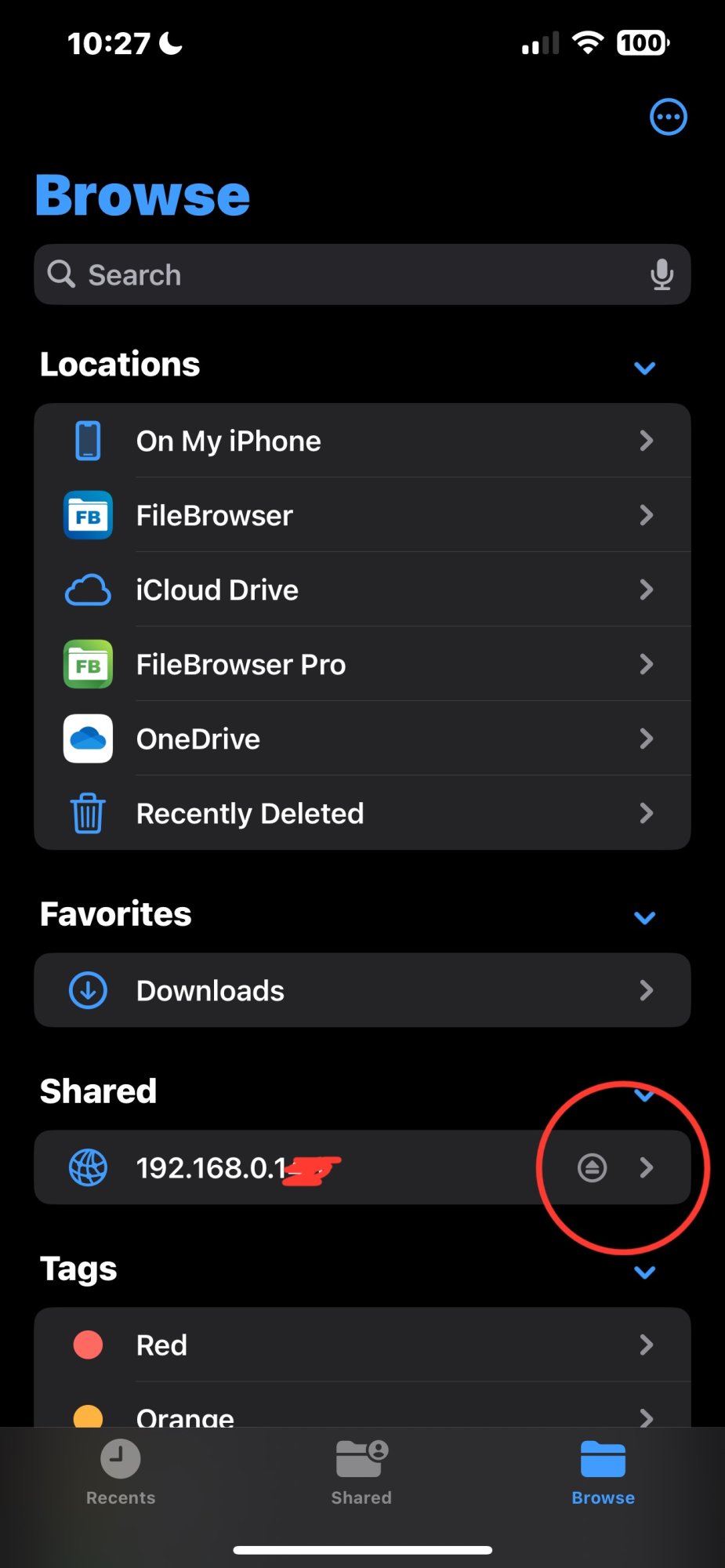The width and height of the screenshot is (725, 1568).
Task: Collapse the Locations section
Action: coord(644,368)
